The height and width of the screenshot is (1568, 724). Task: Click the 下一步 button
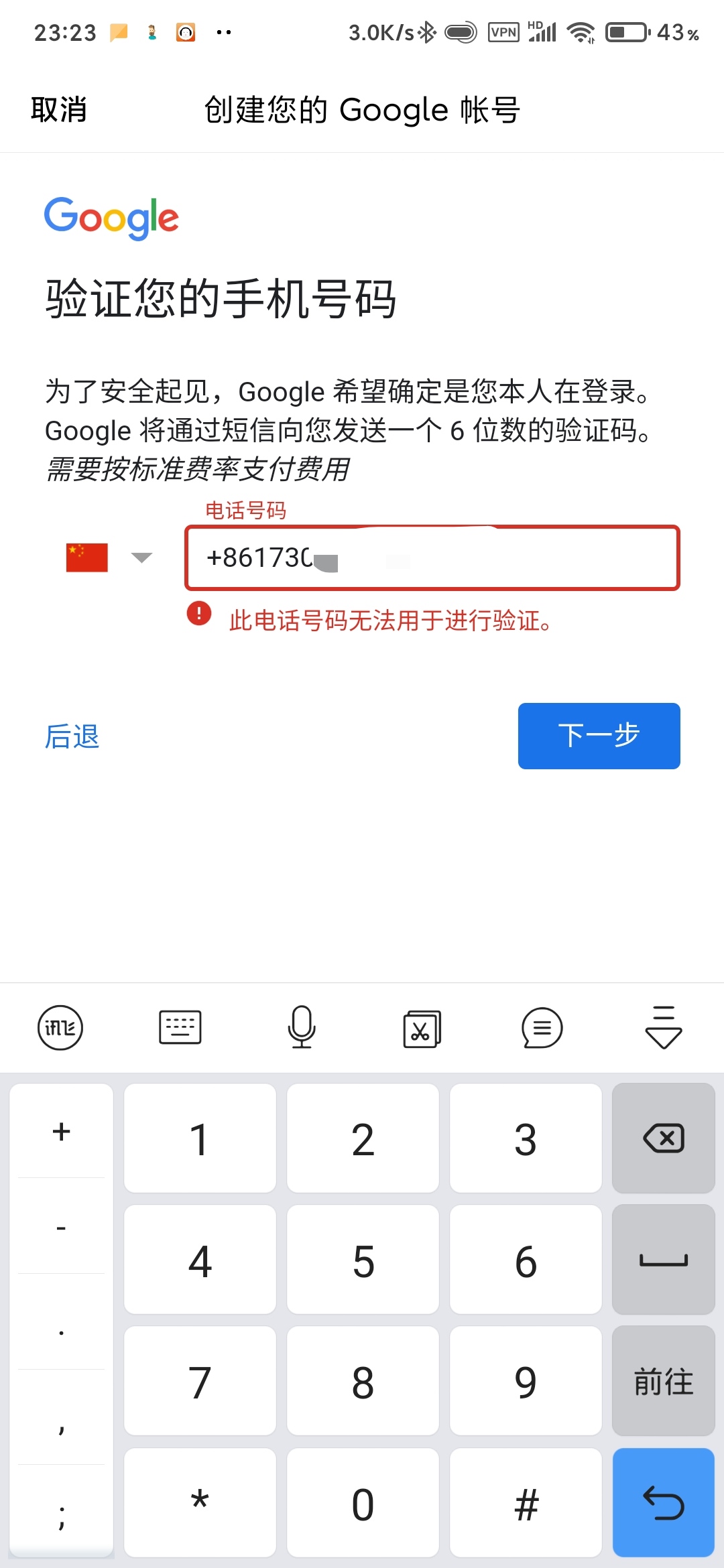click(x=599, y=736)
